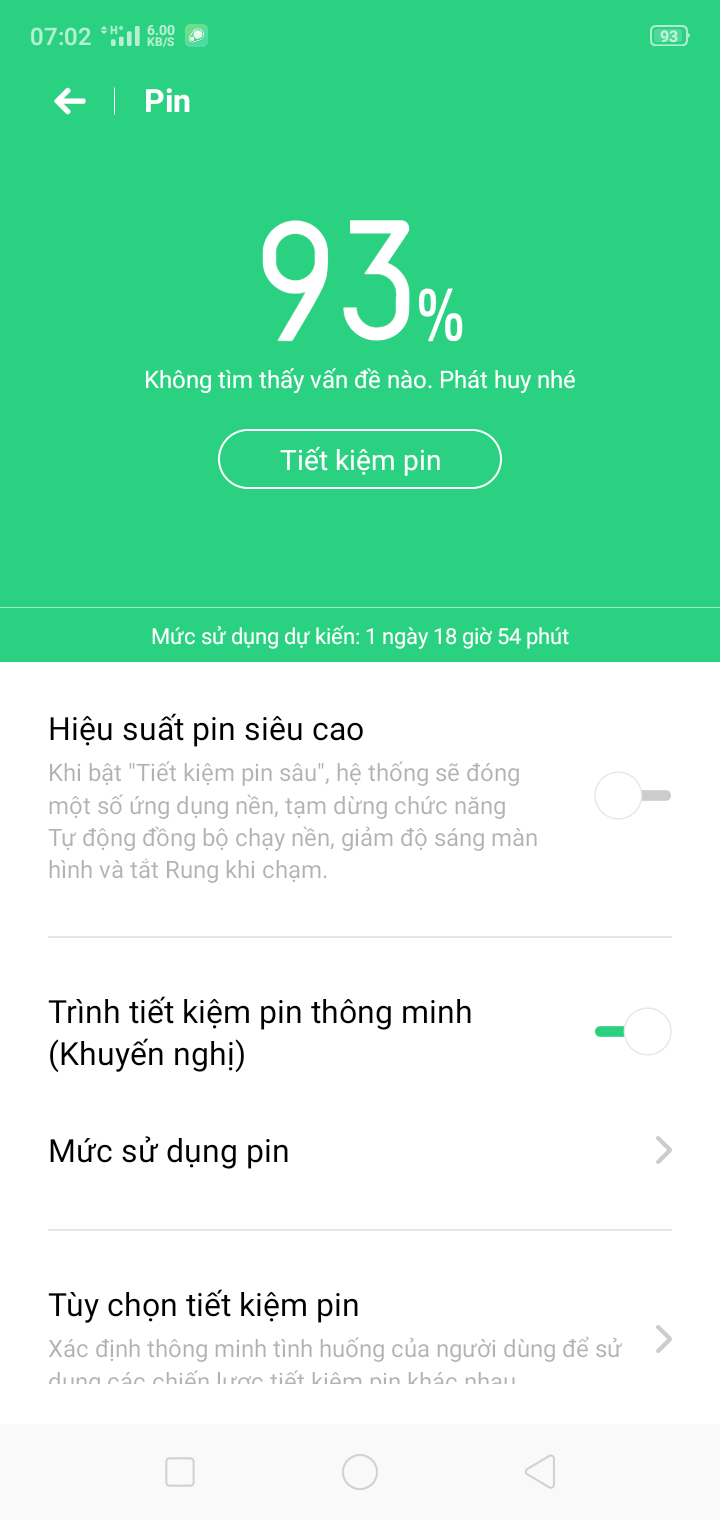
Task: Enable Hiệu suất pin siêu cao switch
Action: (x=632, y=797)
